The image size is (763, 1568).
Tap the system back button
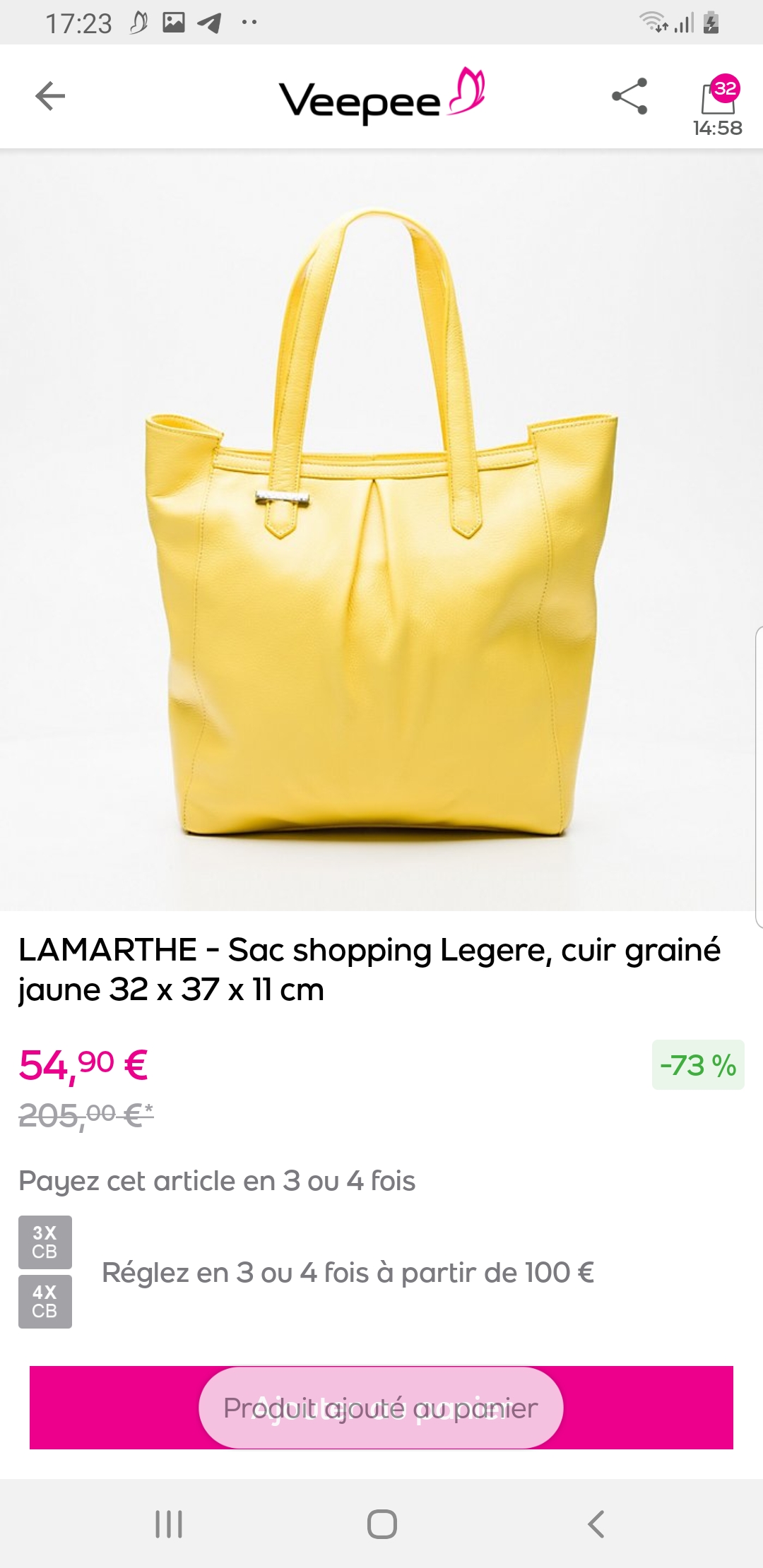coord(596,1524)
